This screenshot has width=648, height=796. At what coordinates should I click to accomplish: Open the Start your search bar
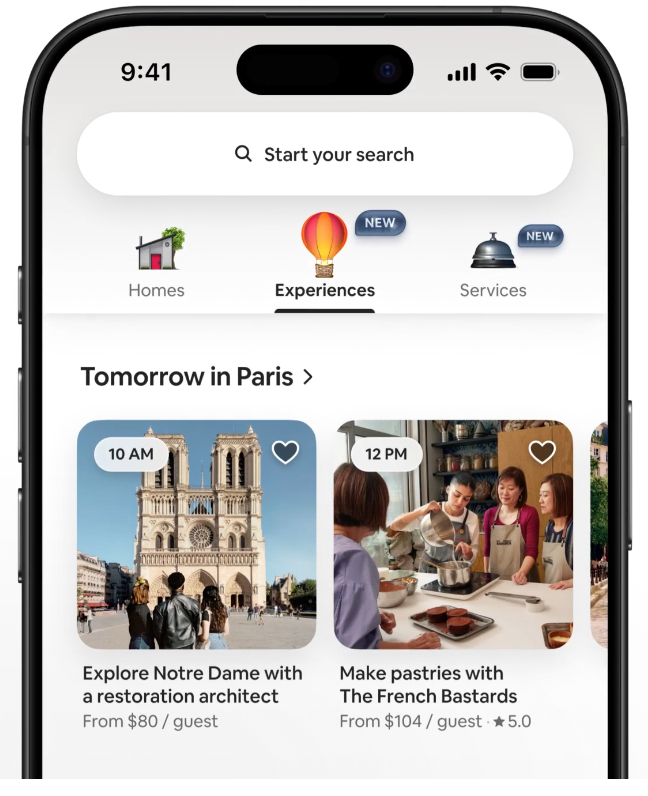324,154
